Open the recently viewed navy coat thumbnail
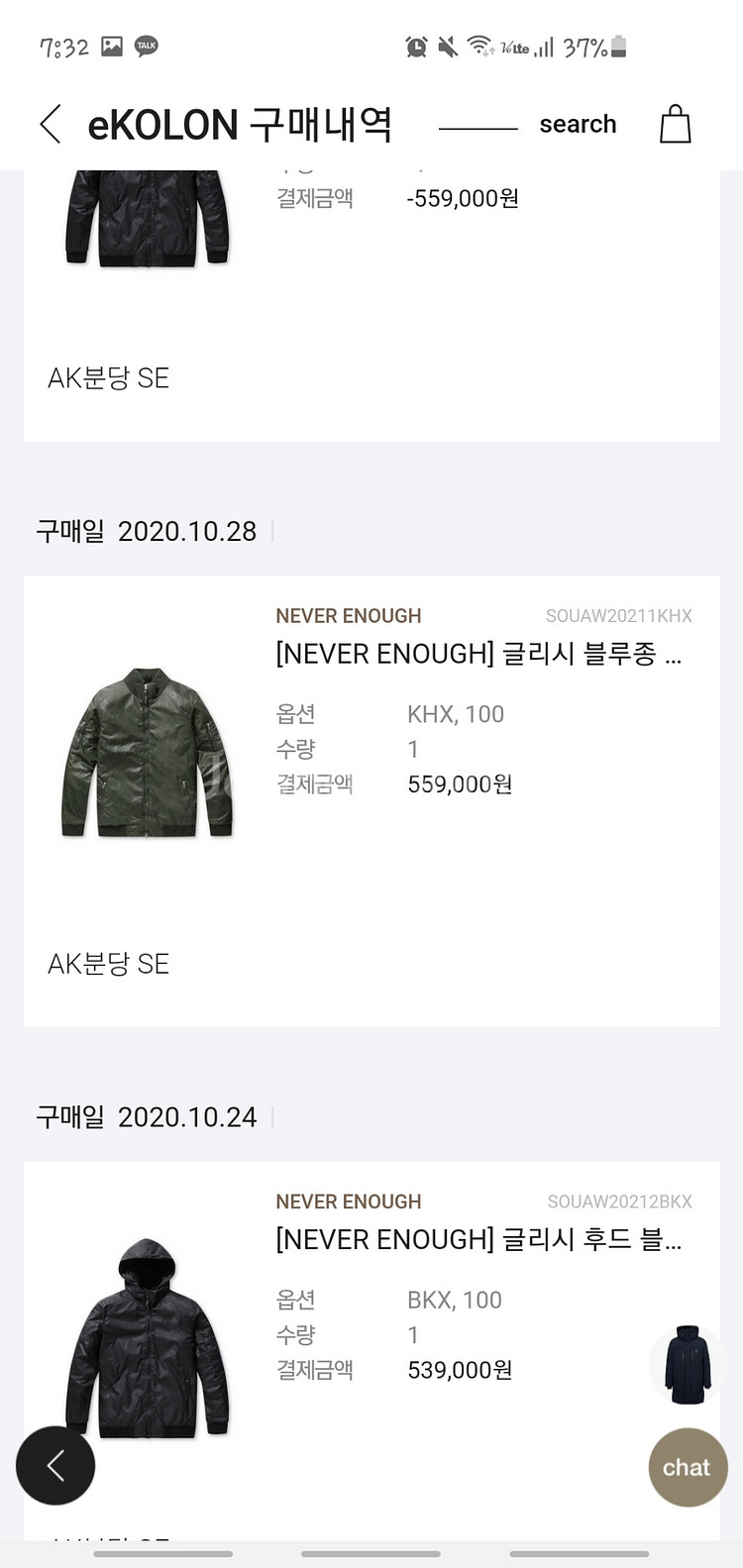Image resolution: width=743 pixels, height=1568 pixels. click(688, 1364)
